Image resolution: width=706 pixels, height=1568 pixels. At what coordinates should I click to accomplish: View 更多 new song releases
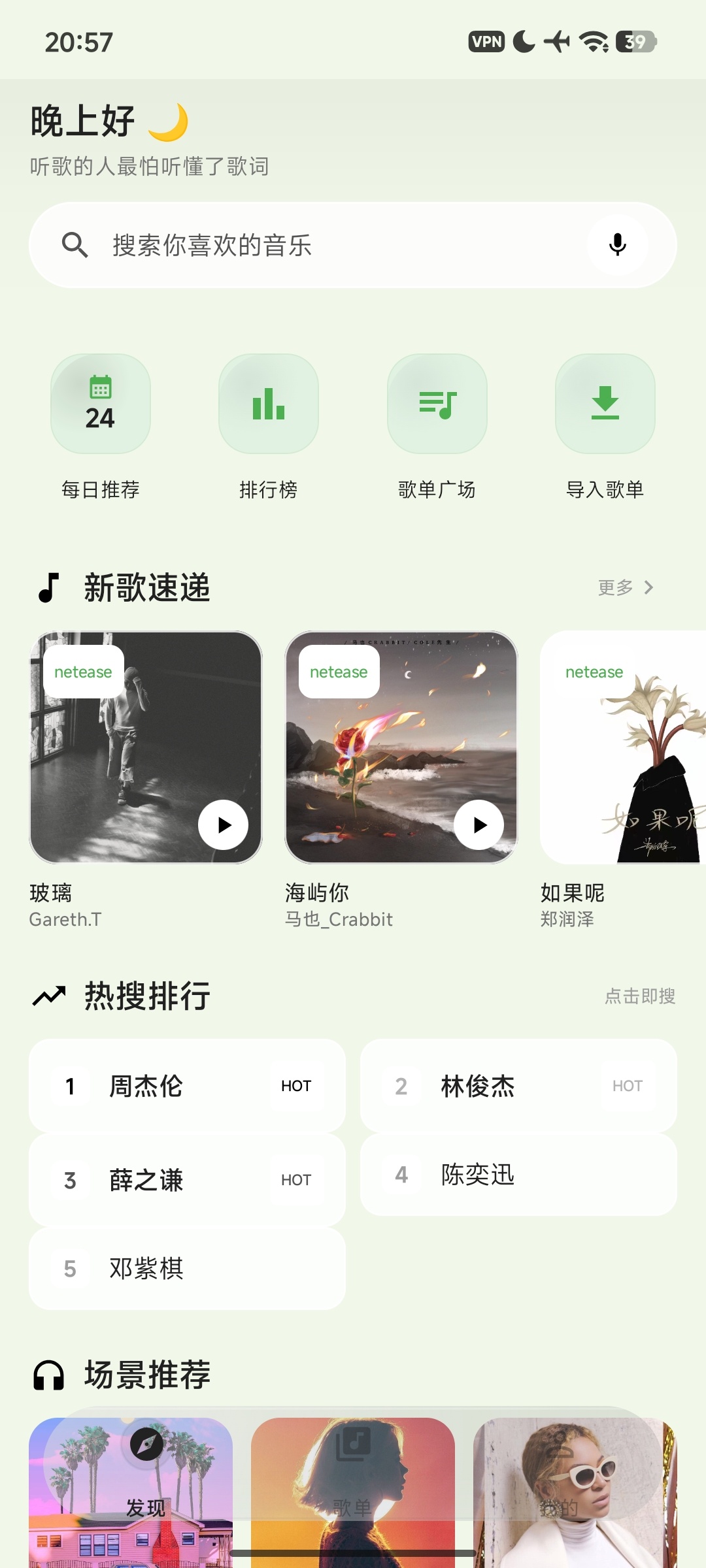point(626,587)
